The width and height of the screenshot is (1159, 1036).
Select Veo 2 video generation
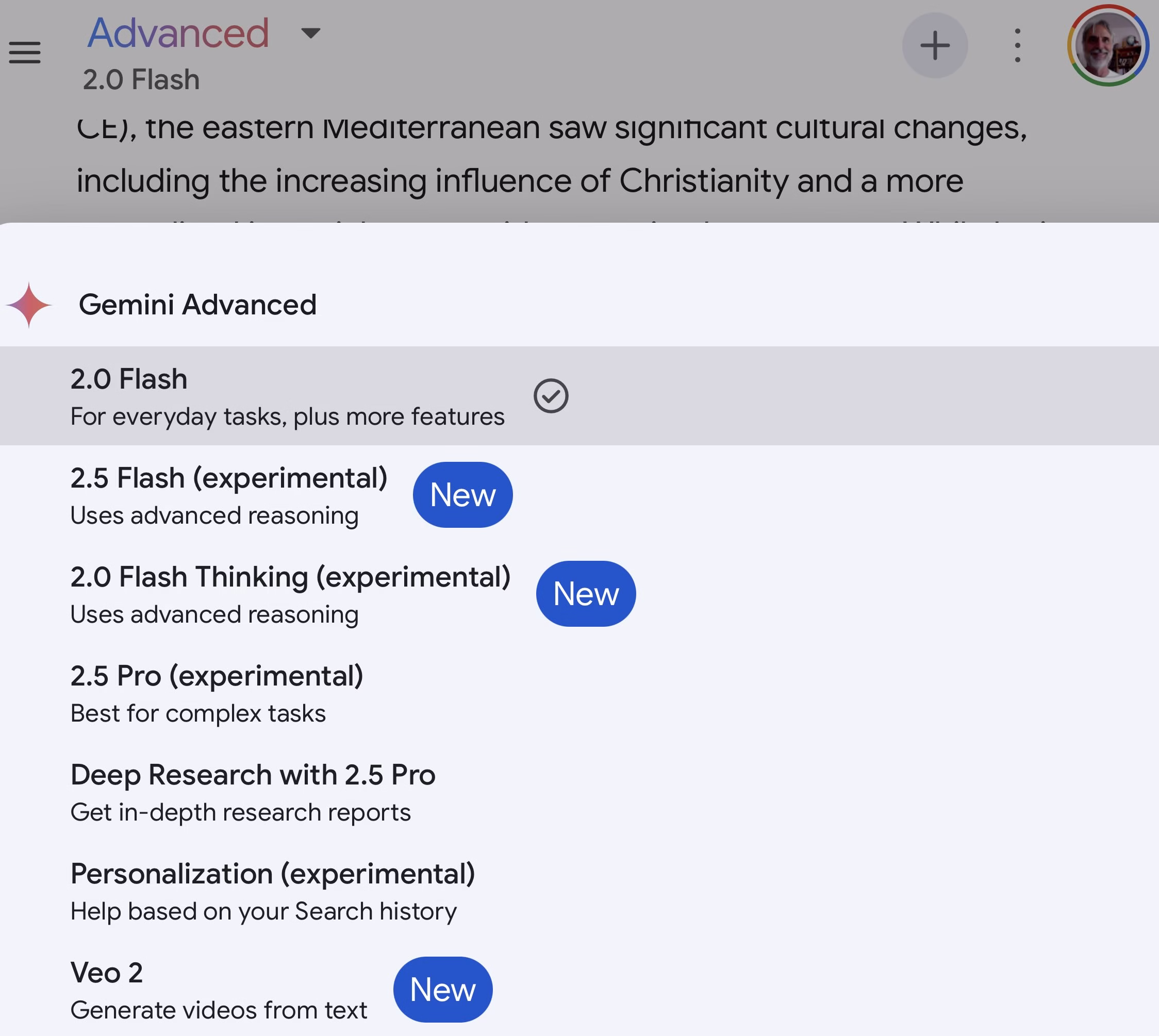219,990
